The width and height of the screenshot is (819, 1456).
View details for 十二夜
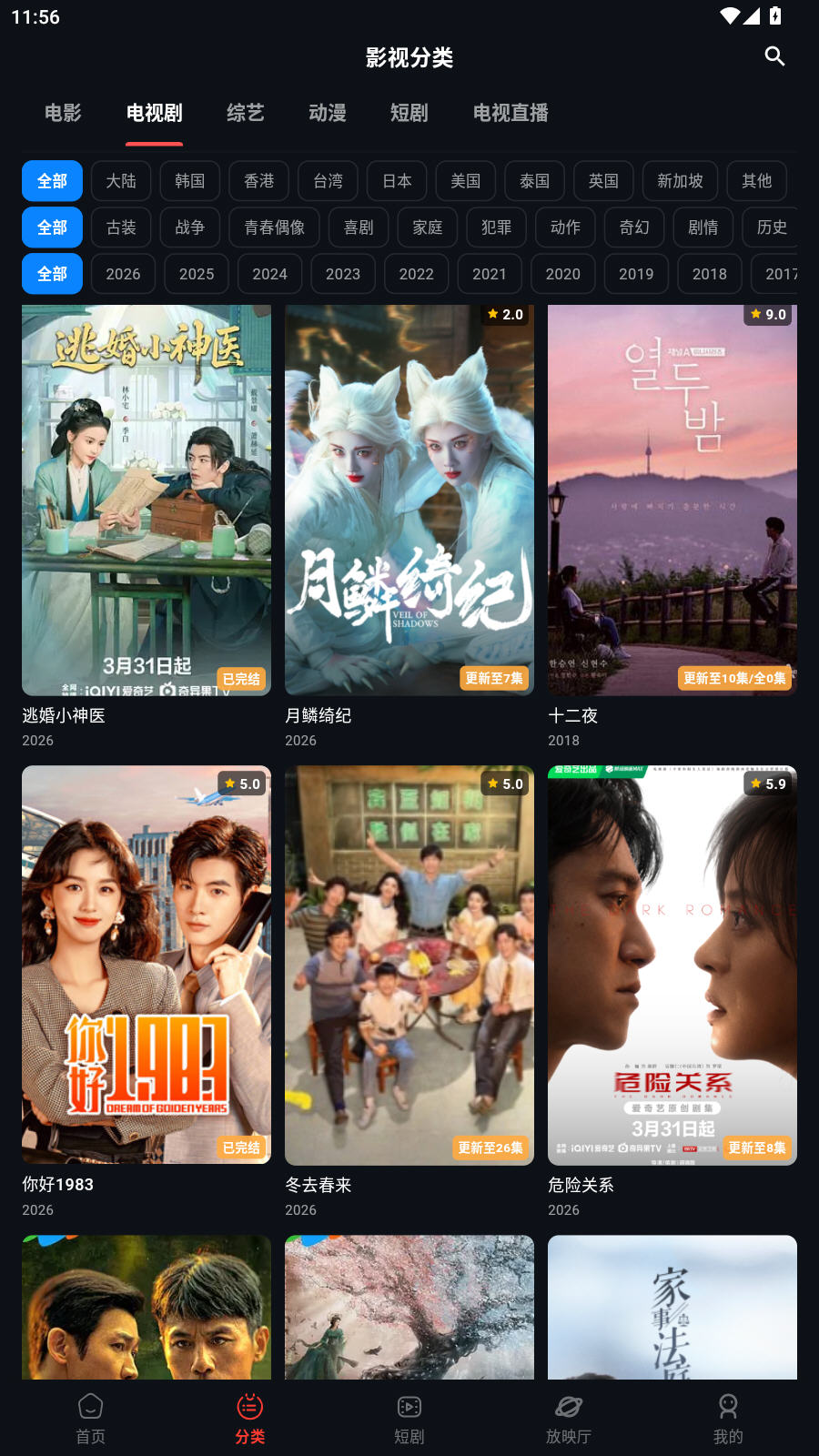point(672,500)
